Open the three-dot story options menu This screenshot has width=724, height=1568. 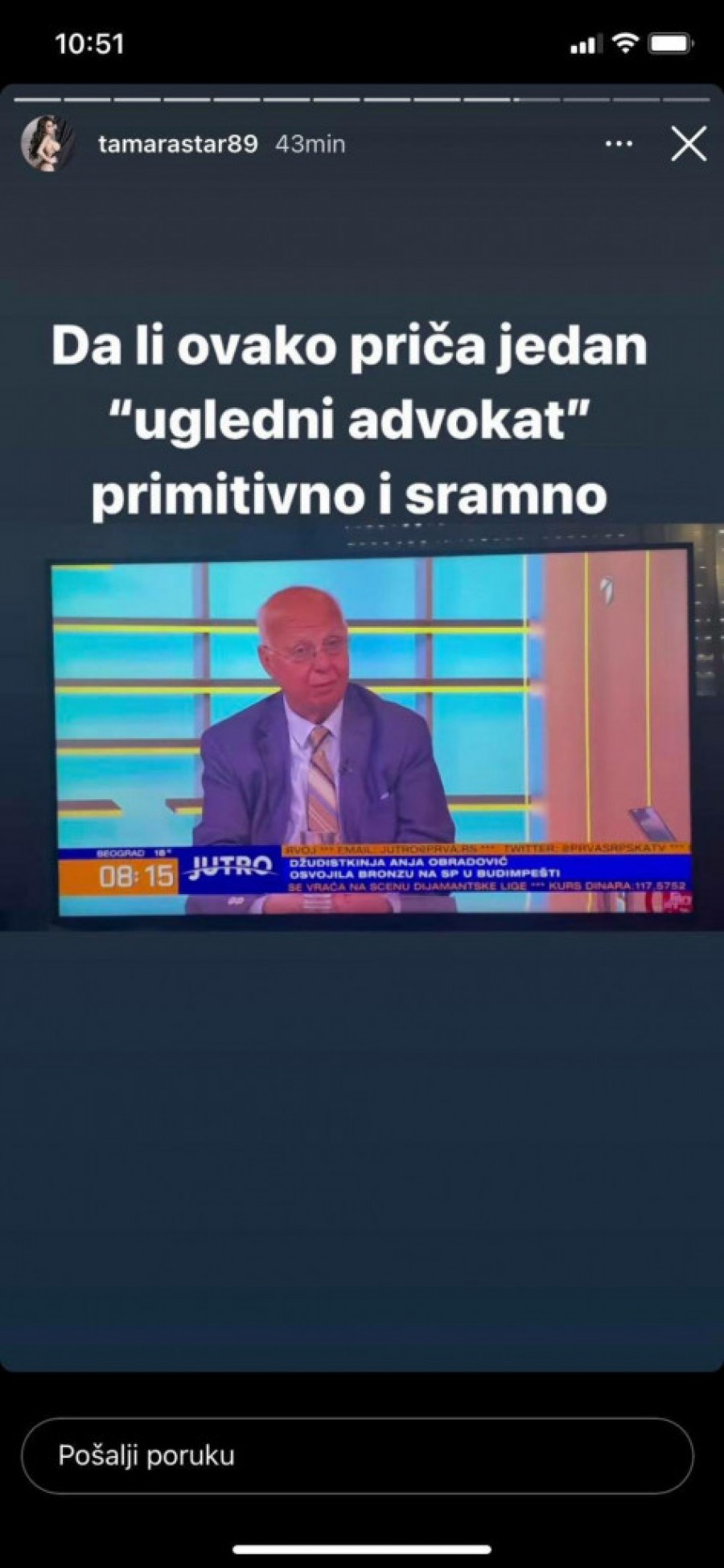[x=618, y=144]
